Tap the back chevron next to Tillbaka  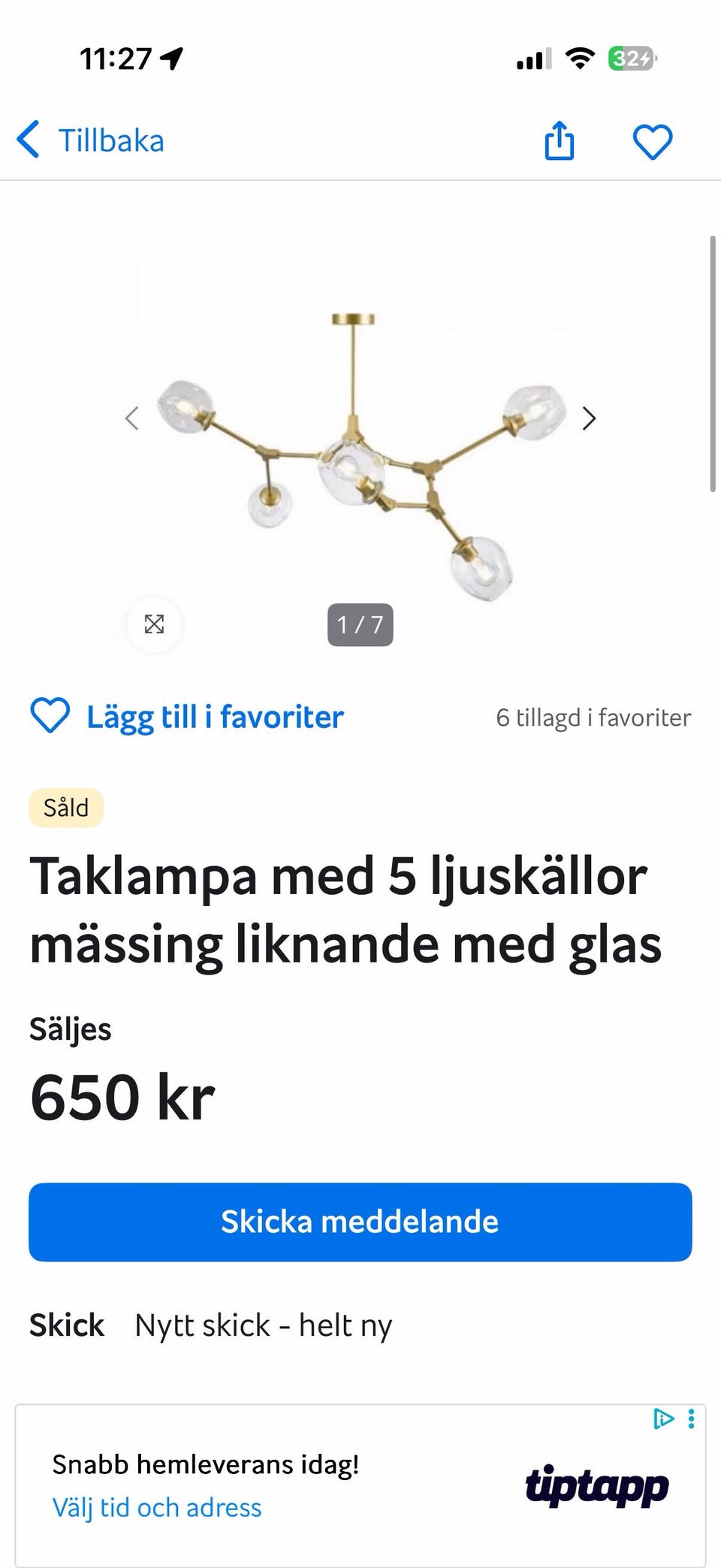point(29,140)
